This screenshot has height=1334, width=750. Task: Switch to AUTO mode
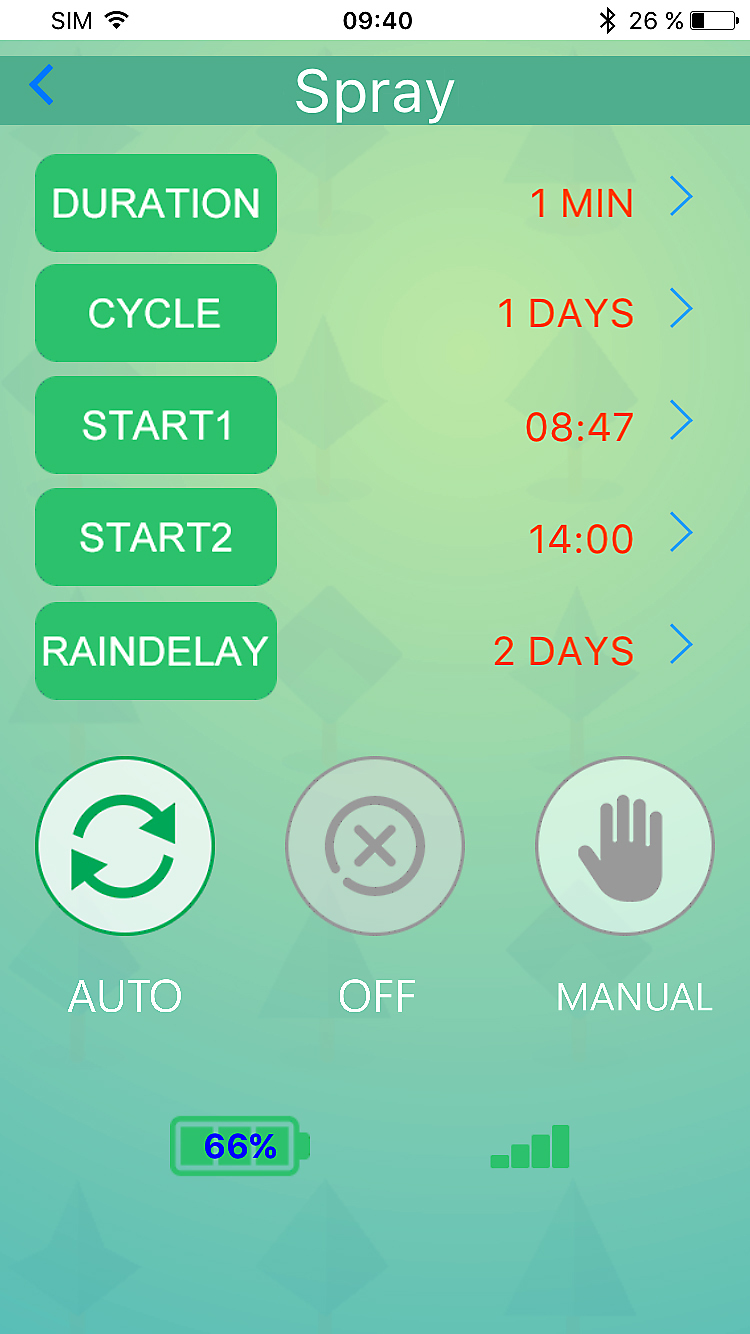(125, 846)
